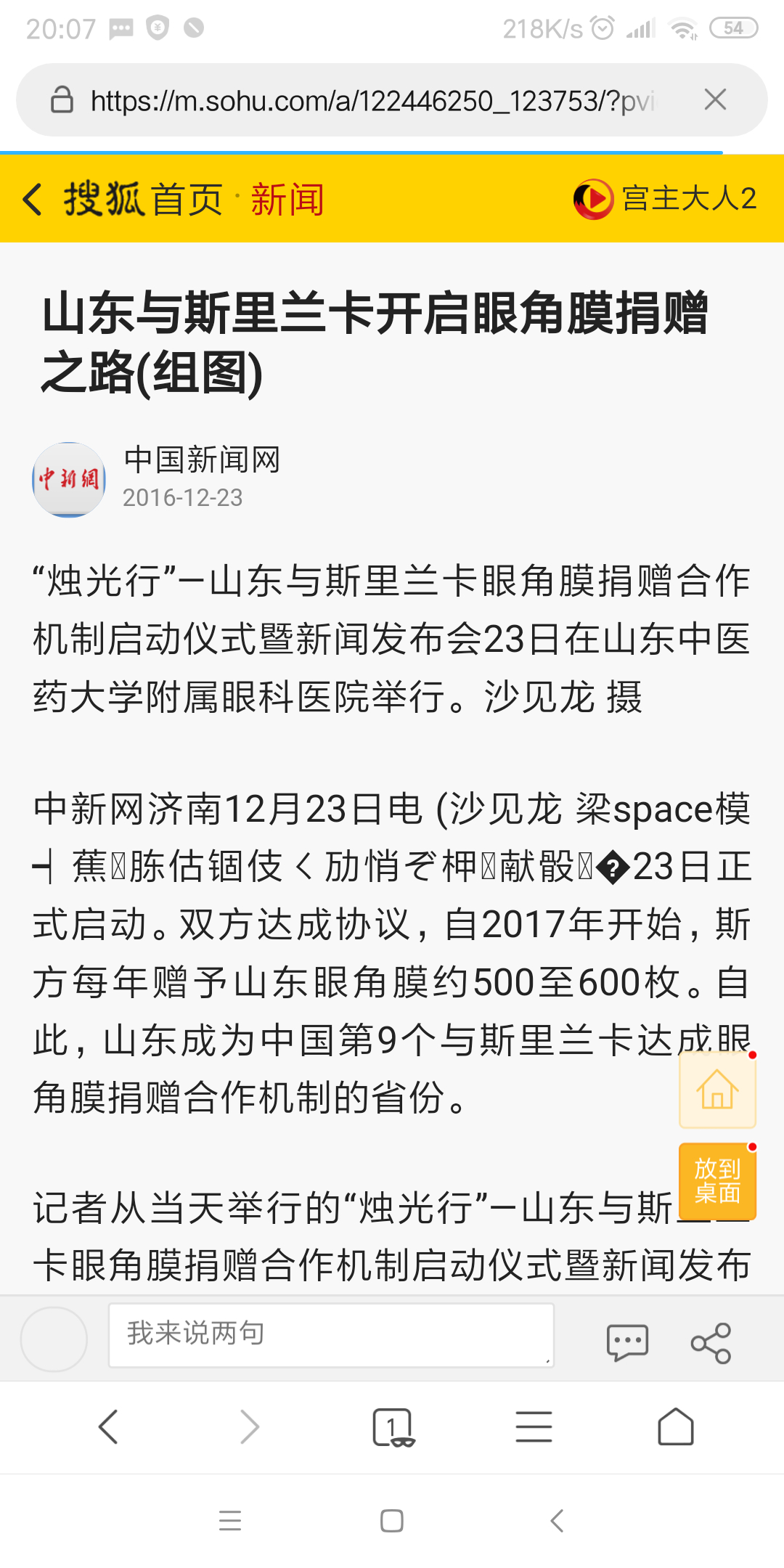This screenshot has height=1568, width=784.
Task: Open 中国新闻网 publisher profile
Action: tap(201, 460)
